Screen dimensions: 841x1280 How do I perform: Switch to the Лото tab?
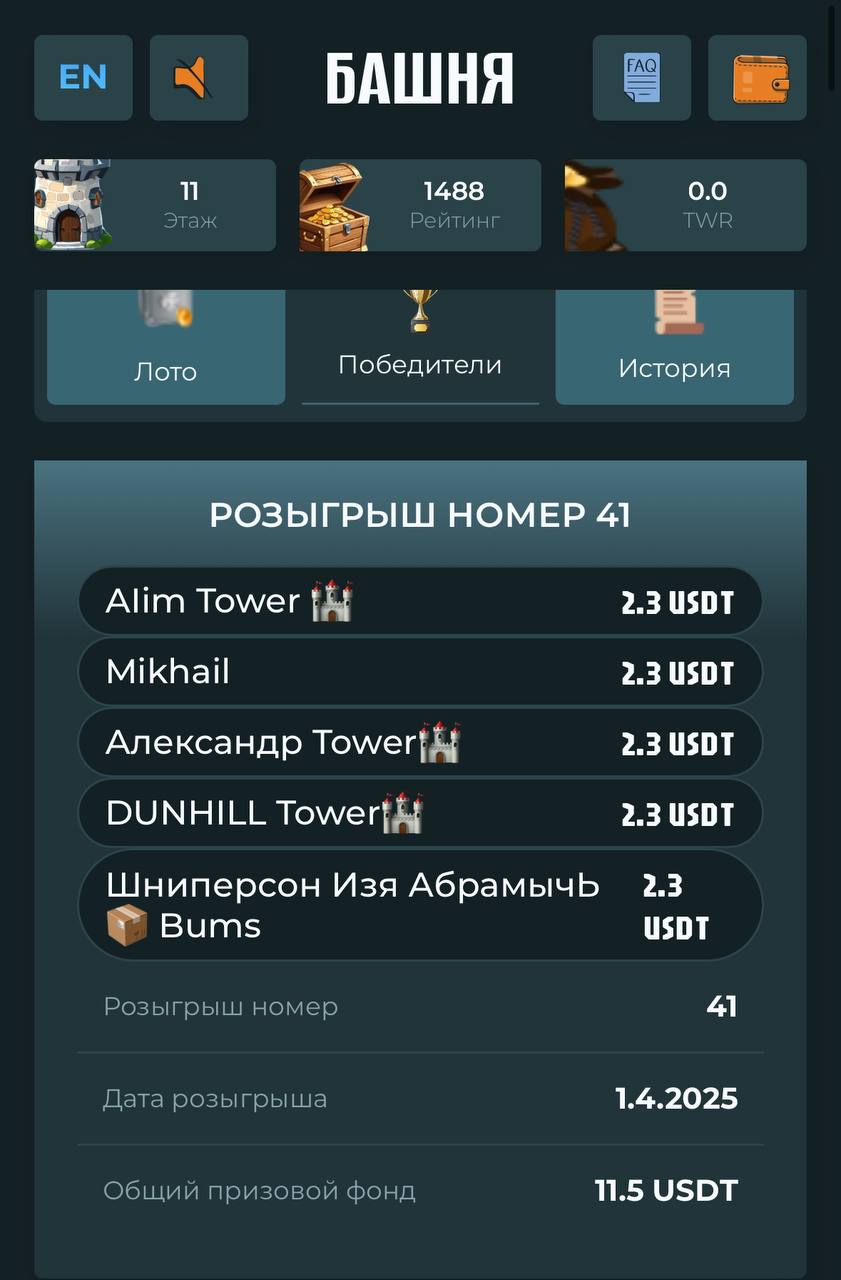pos(166,350)
